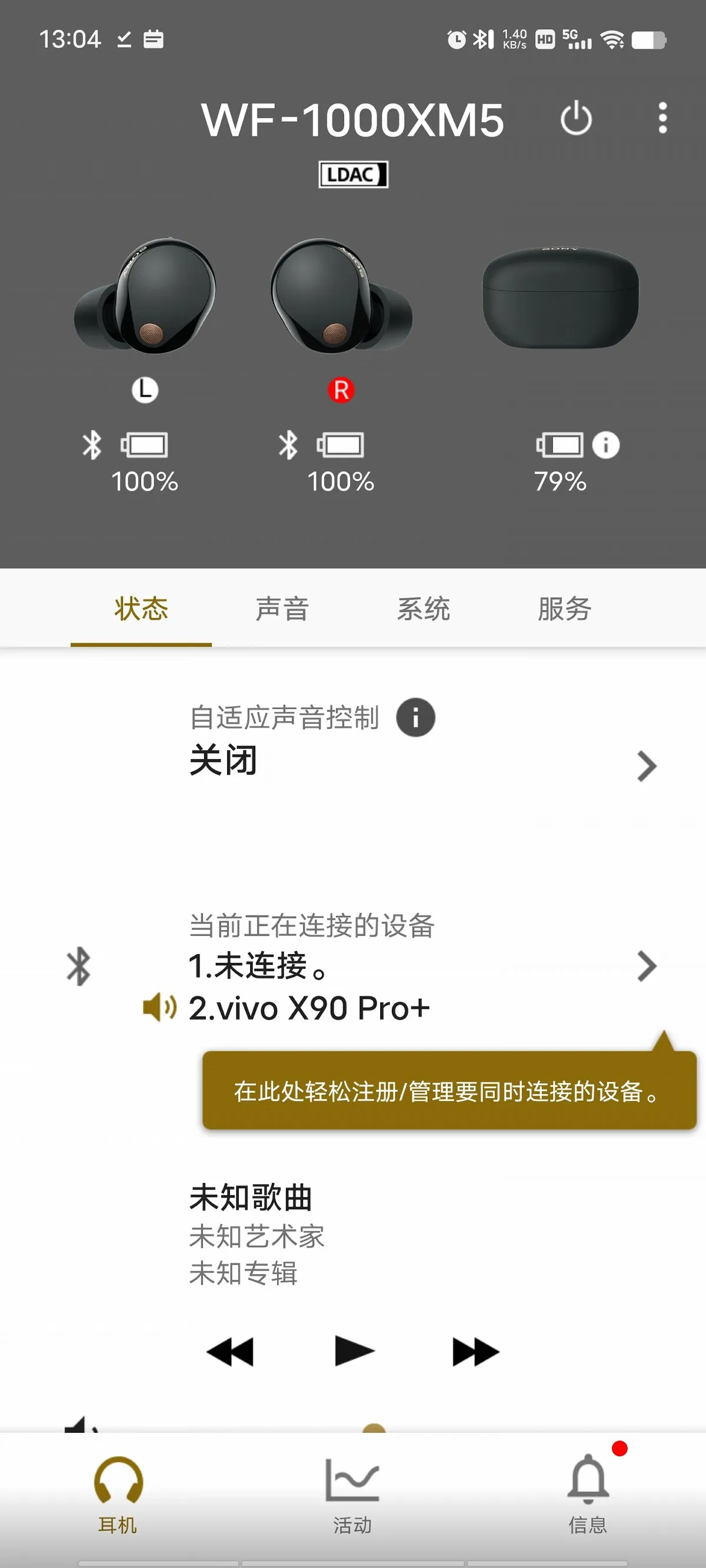Switch to the 系统 tab
Image resolution: width=706 pixels, height=1568 pixels.
[424, 608]
